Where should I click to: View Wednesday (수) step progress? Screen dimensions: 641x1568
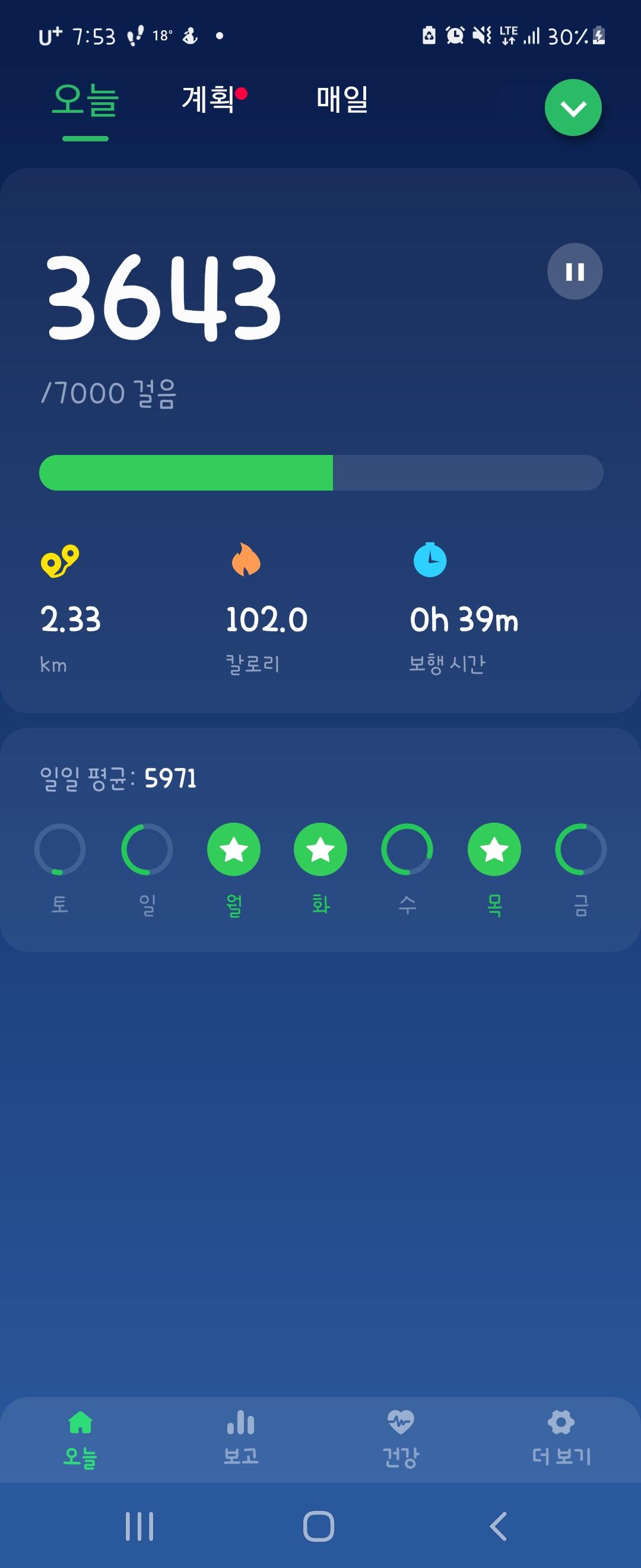click(408, 849)
